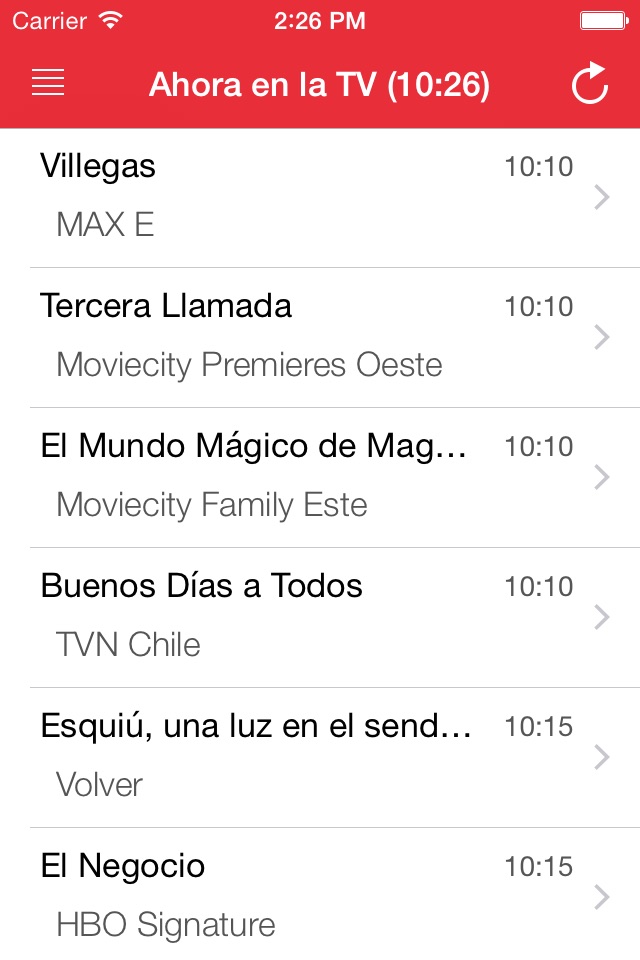Tap the Esquiú program on Volver
Screen dimensions: 640x960
tap(320, 757)
